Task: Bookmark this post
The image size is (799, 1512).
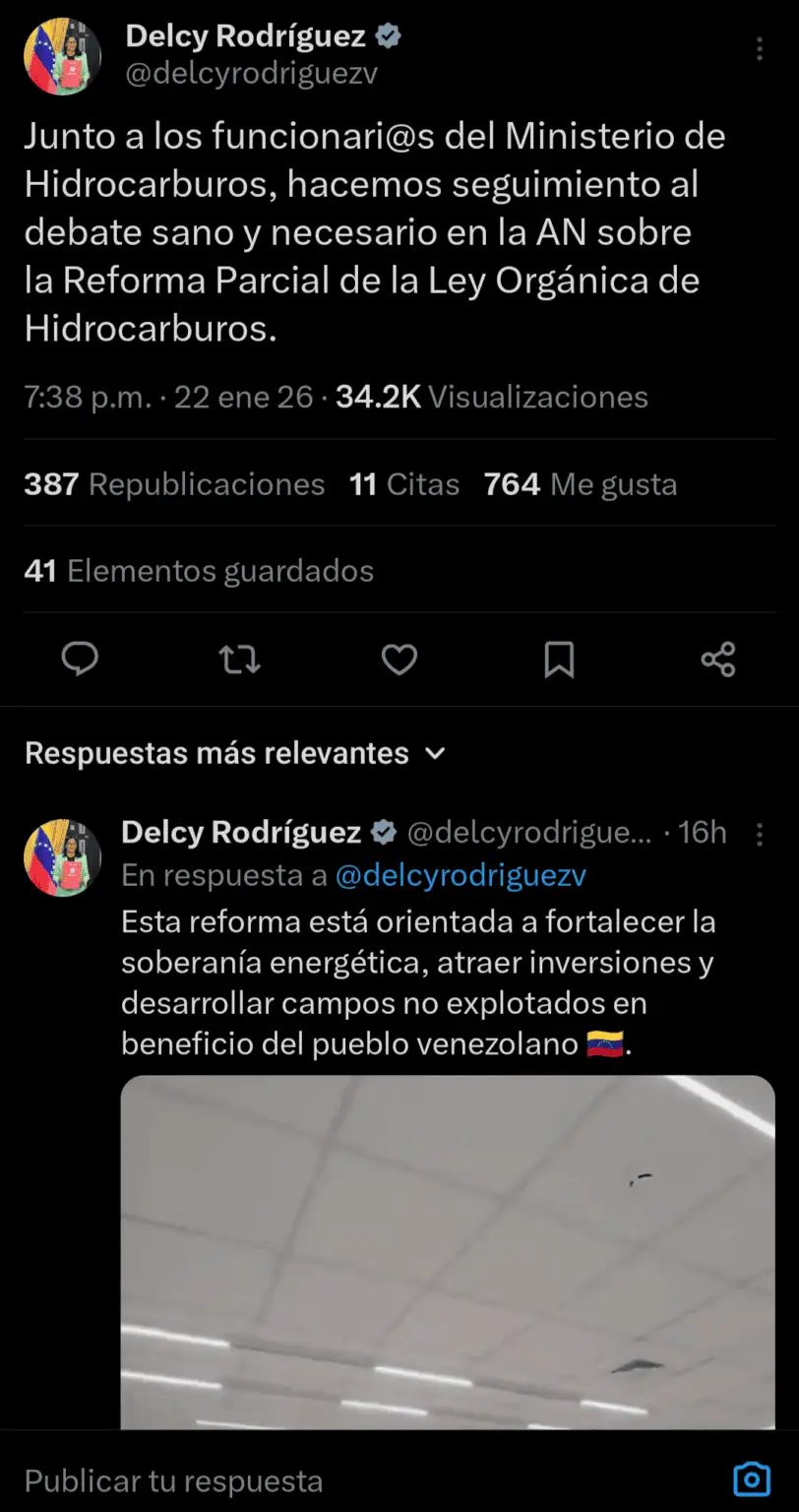Action: tap(559, 660)
